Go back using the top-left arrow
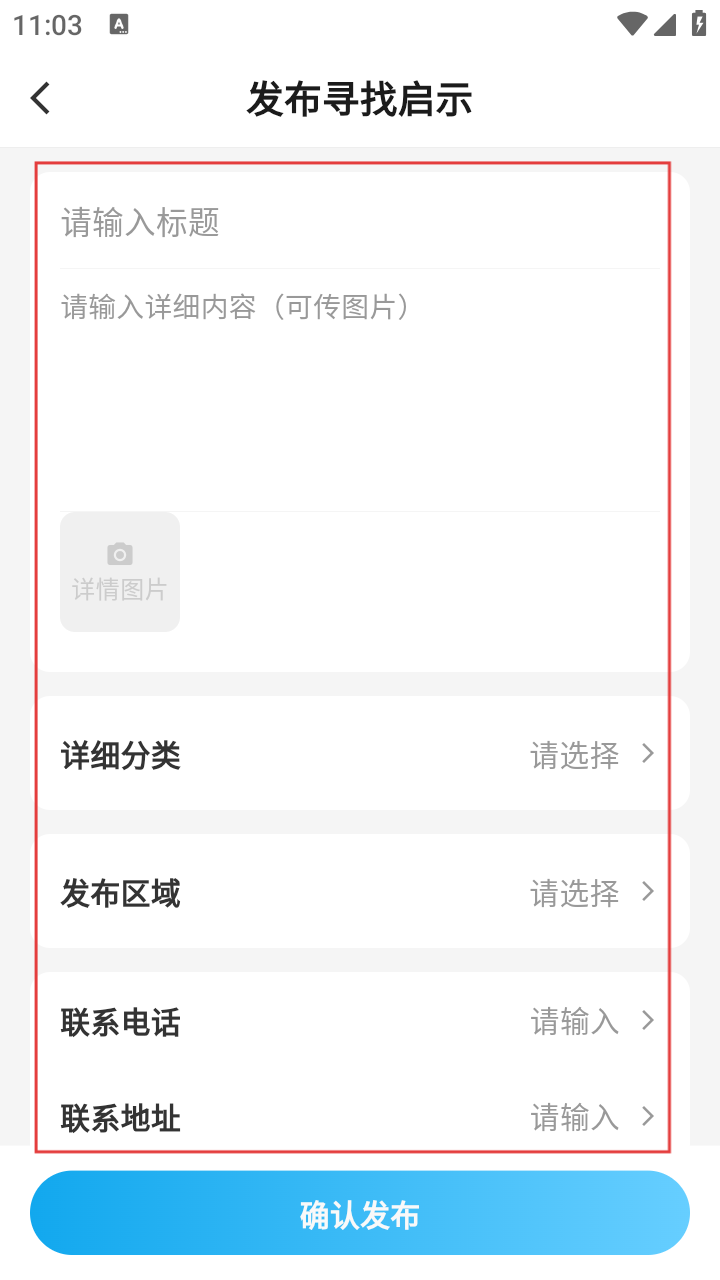Viewport: 720px width, 1280px height. (40, 99)
